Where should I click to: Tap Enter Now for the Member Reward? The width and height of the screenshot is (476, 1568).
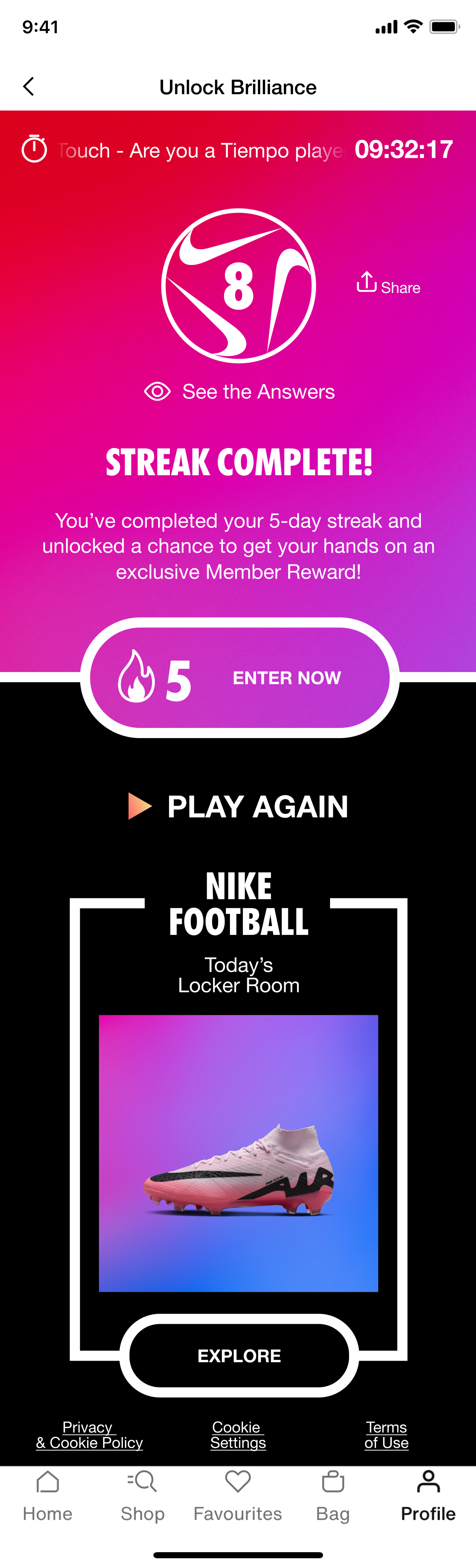coord(240,678)
